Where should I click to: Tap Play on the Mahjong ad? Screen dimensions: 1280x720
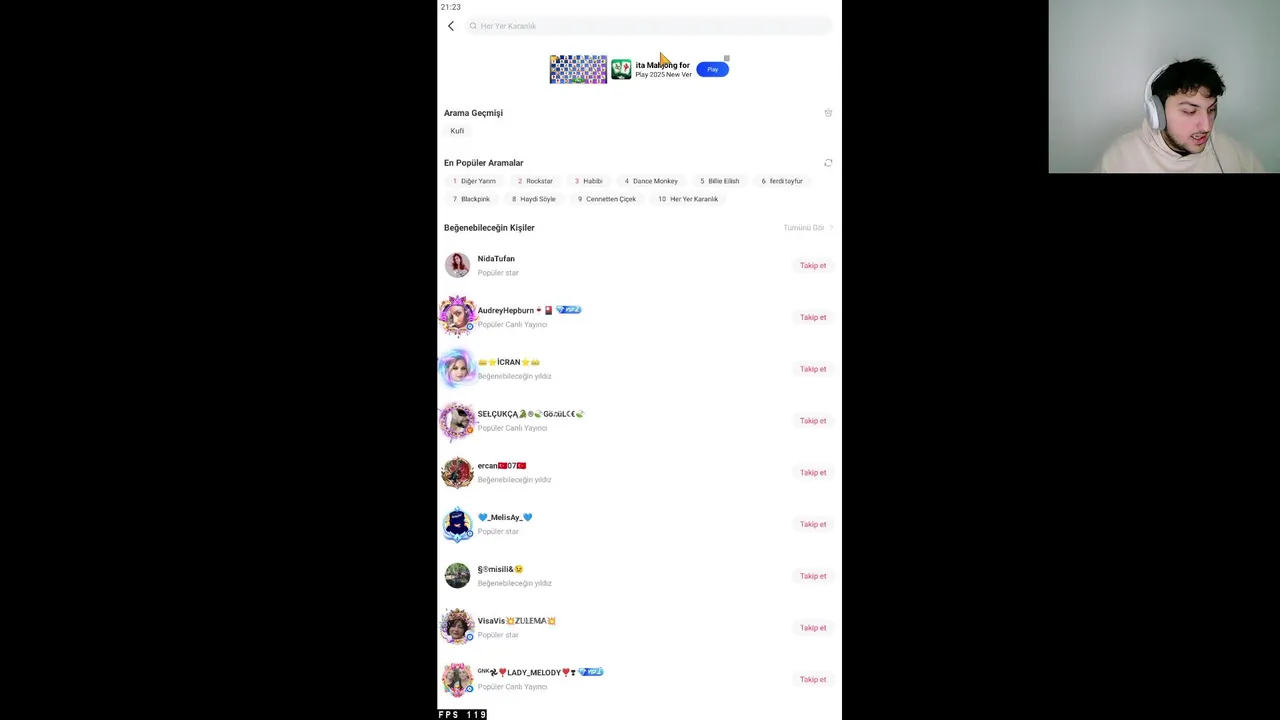pyautogui.click(x=713, y=69)
